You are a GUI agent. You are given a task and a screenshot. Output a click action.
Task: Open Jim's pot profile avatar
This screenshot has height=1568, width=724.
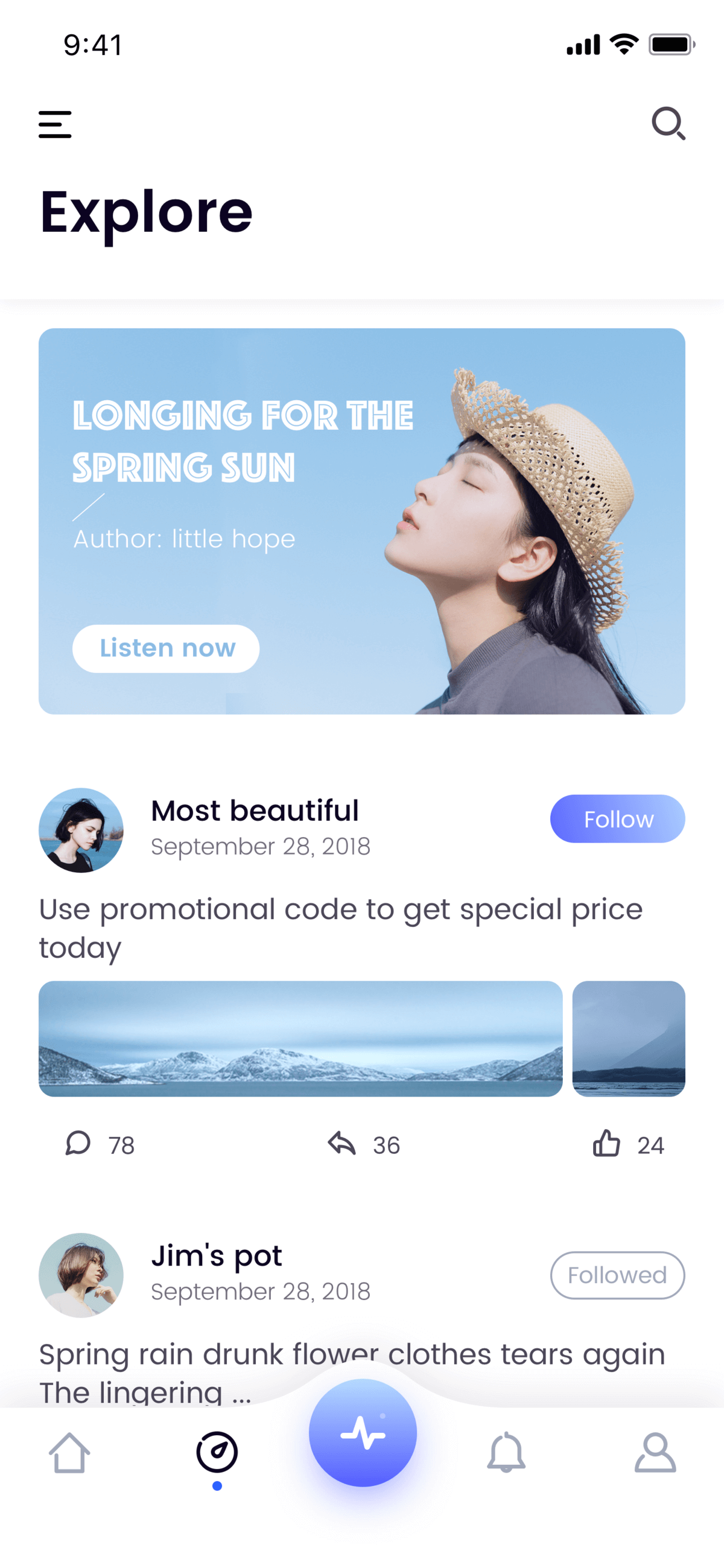pos(81,1275)
